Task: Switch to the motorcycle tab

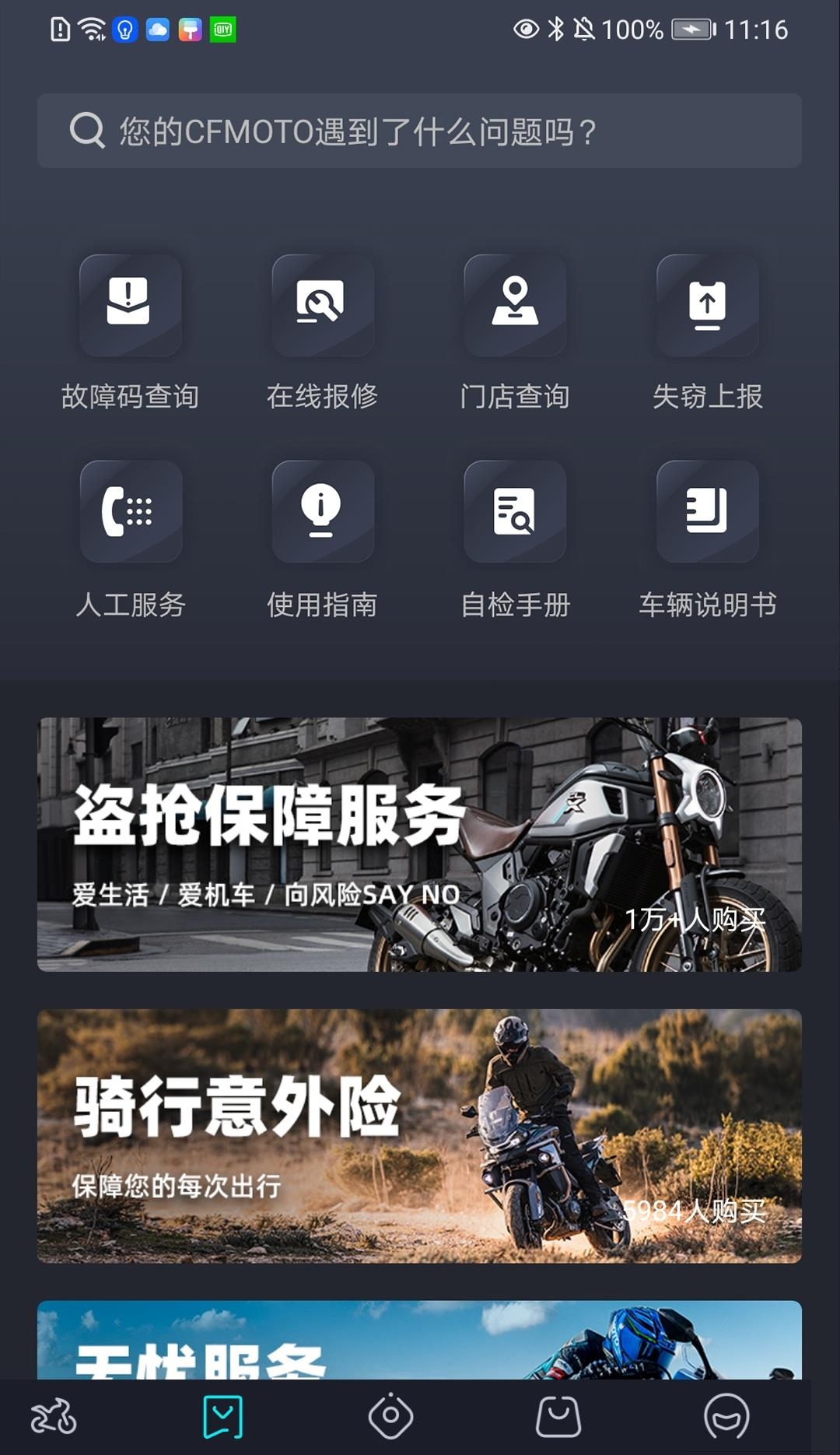Action: click(54, 1417)
